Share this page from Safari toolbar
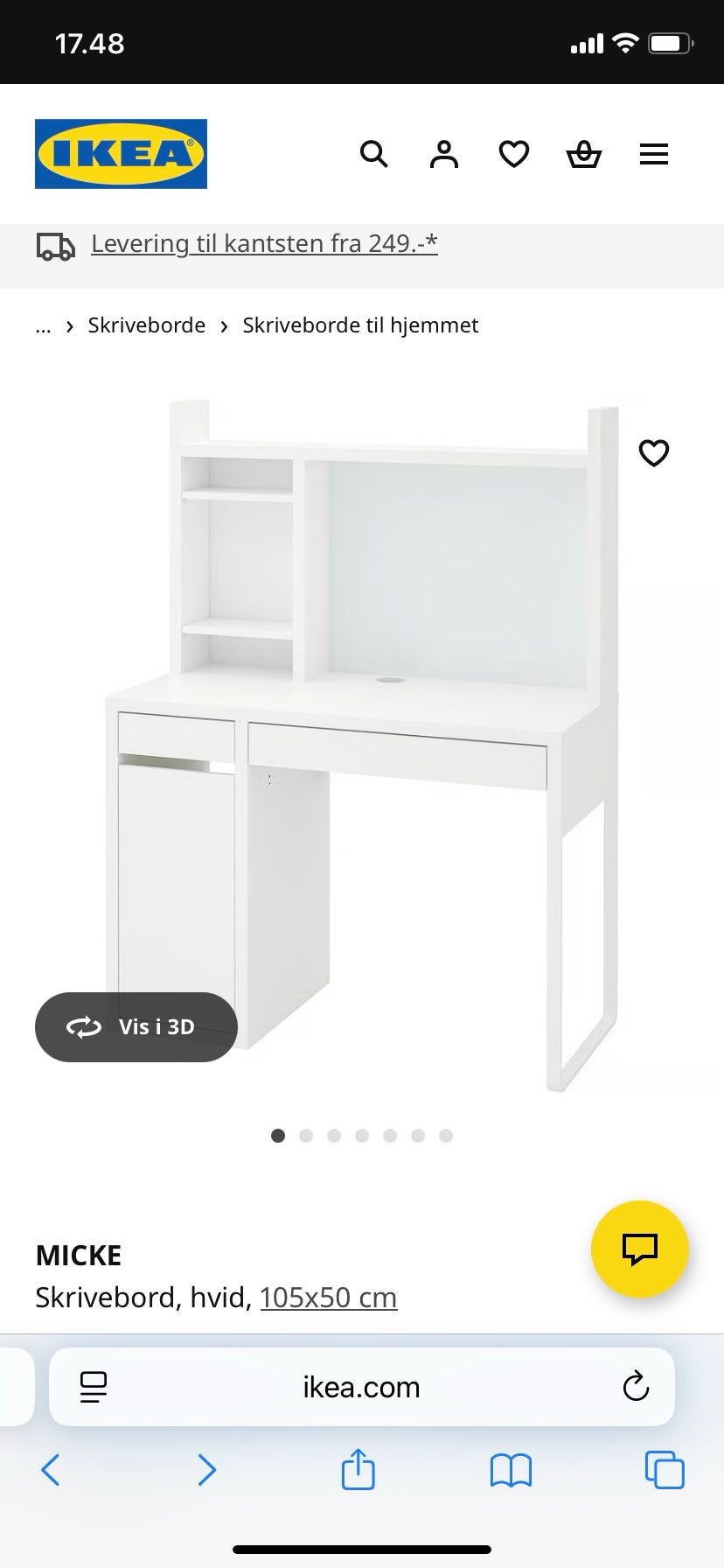The width and height of the screenshot is (724, 1568). (358, 1468)
